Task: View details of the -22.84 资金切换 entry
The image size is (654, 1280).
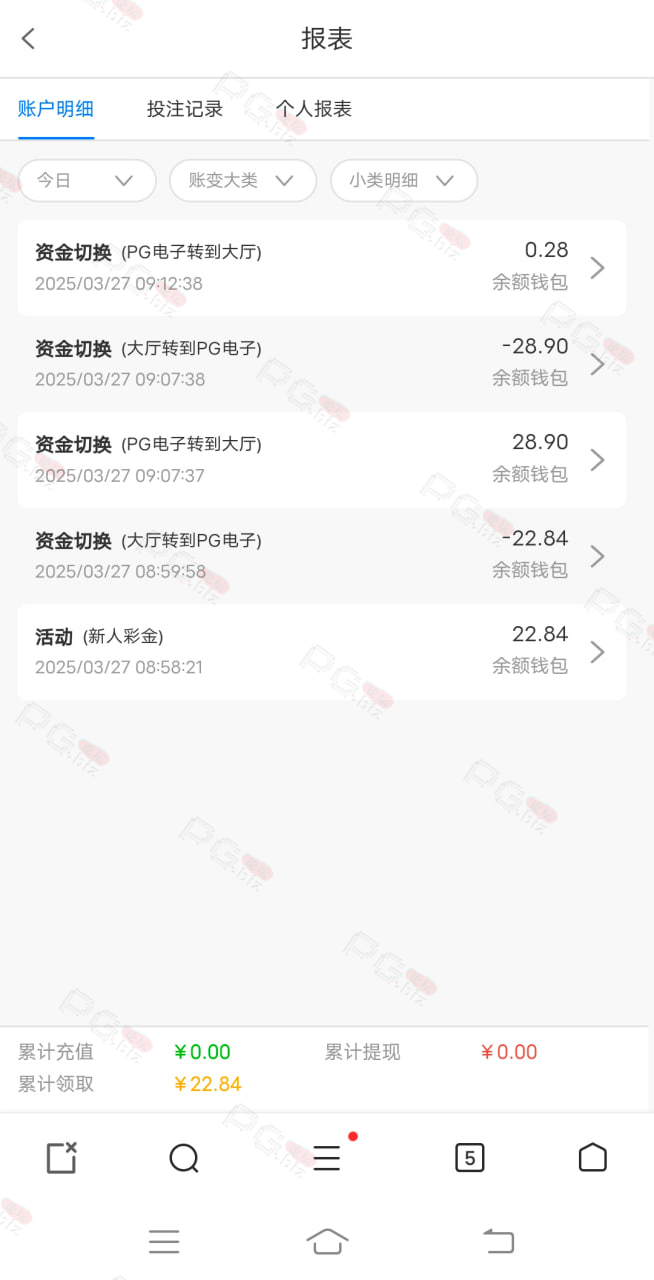Action: (x=322, y=556)
